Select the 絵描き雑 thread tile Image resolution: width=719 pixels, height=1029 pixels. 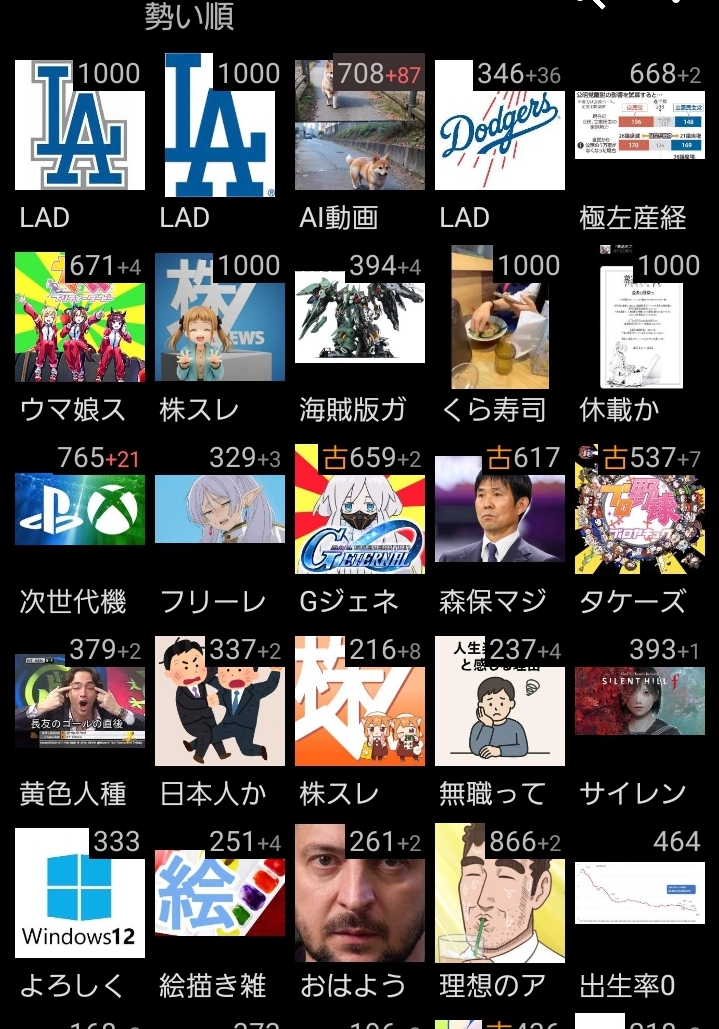pyautogui.click(x=219, y=896)
